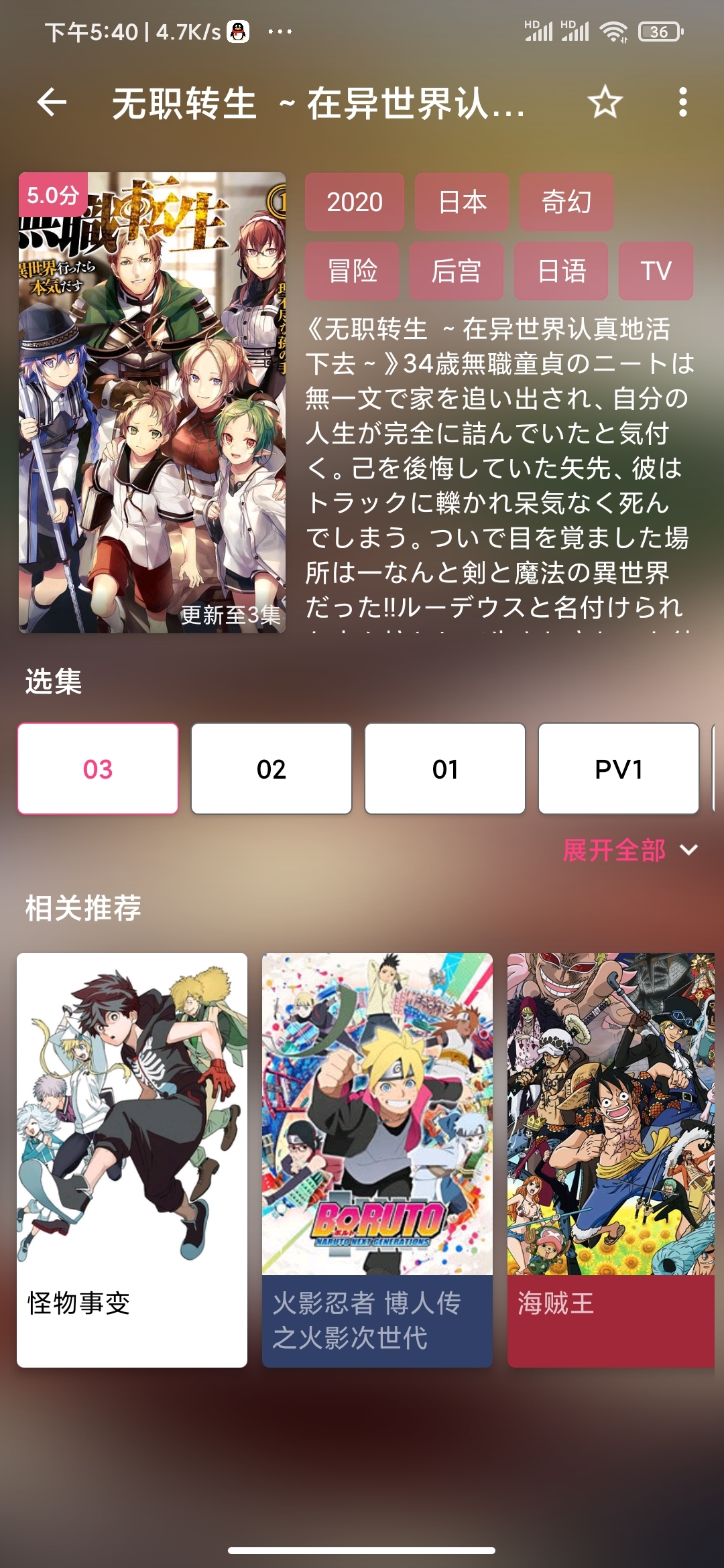Switch to episode 02
The width and height of the screenshot is (724, 1568).
click(270, 769)
